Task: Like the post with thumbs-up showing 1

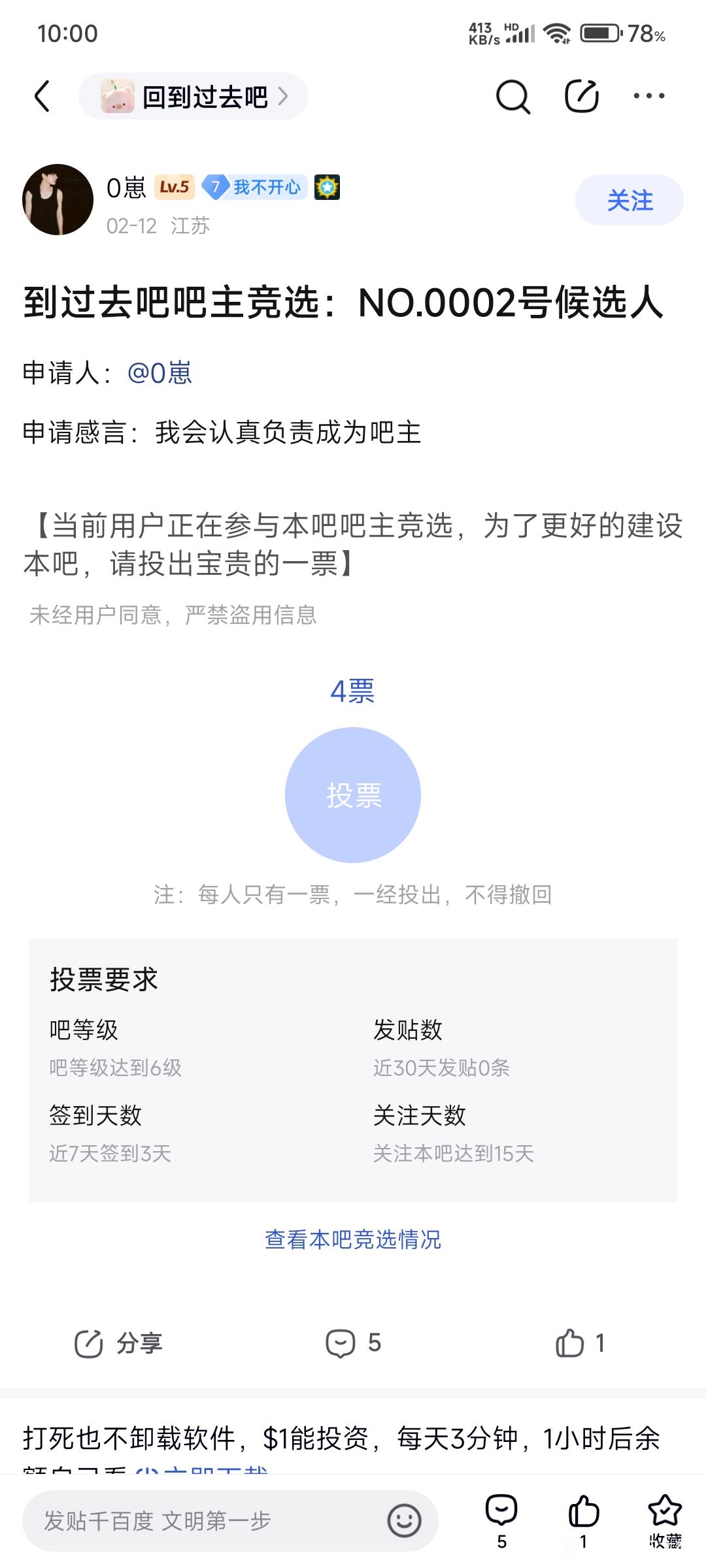Action: point(579,1343)
